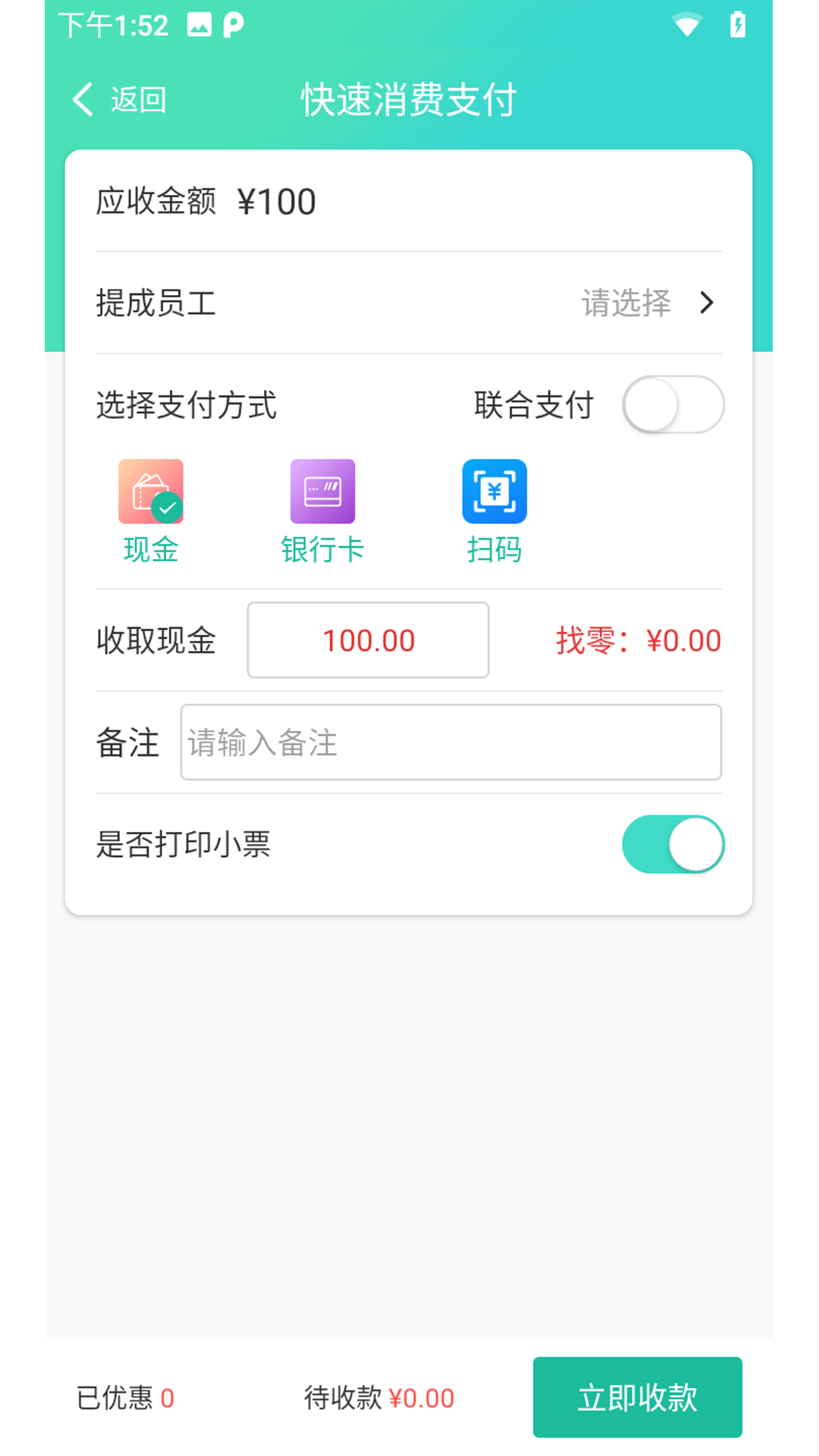The image size is (819, 1456).
Task: Enable the 联合支付 toggle
Action: pos(673,405)
